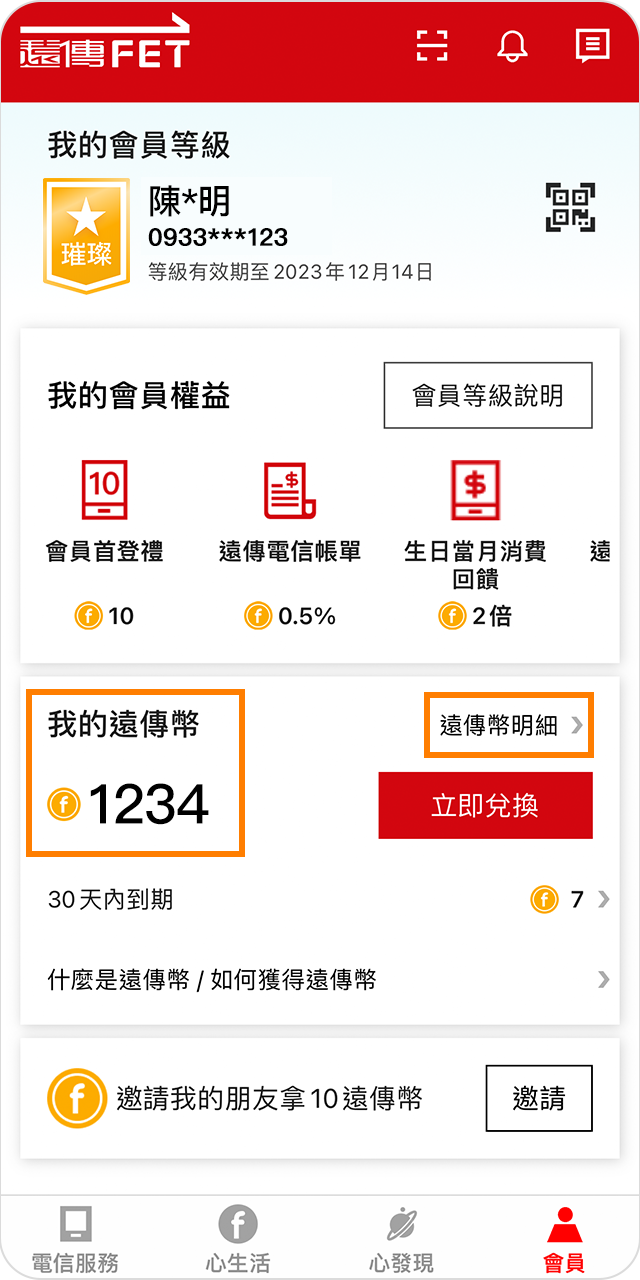View 遠傳幣明細 details
The height and width of the screenshot is (1280, 640).
[x=510, y=725]
